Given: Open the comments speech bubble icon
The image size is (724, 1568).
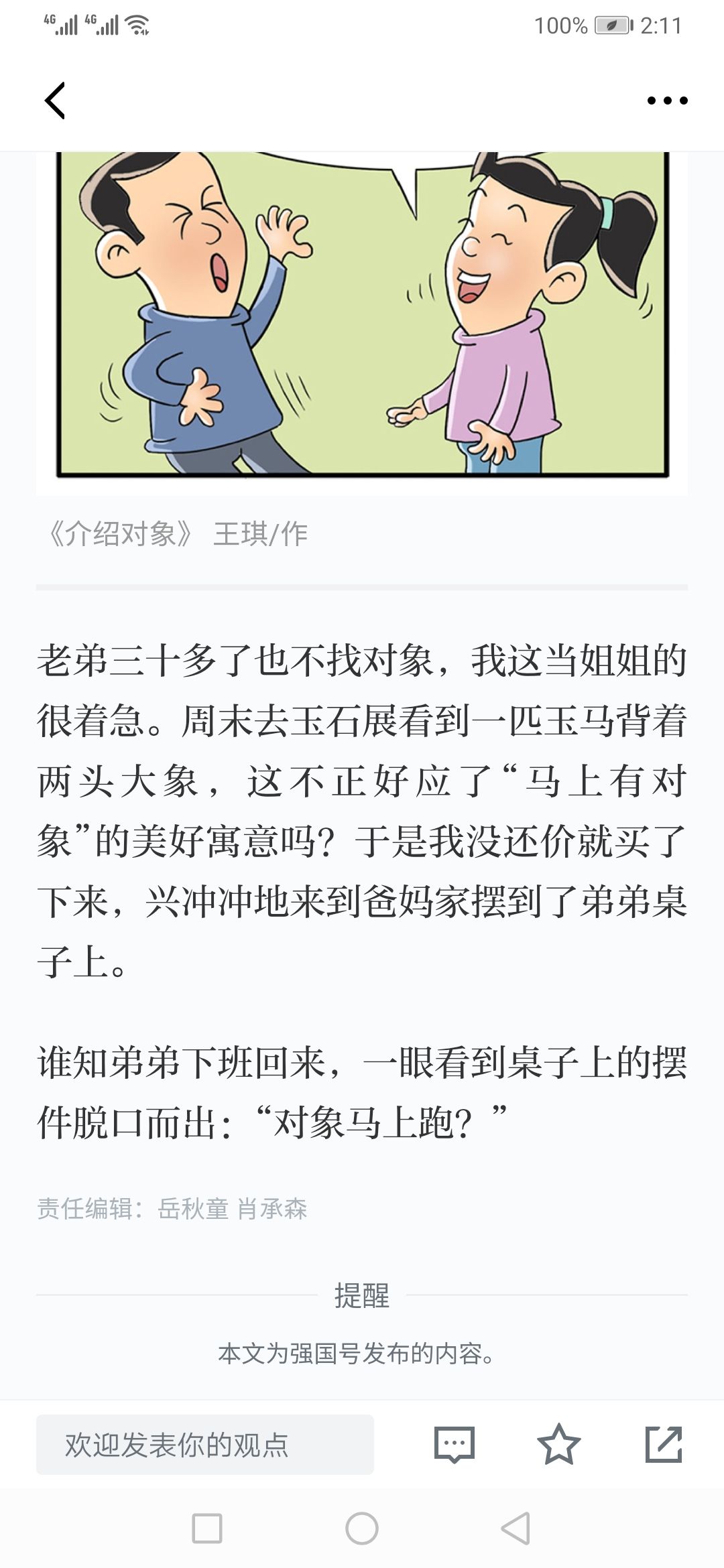Looking at the screenshot, I should pos(455,1444).
